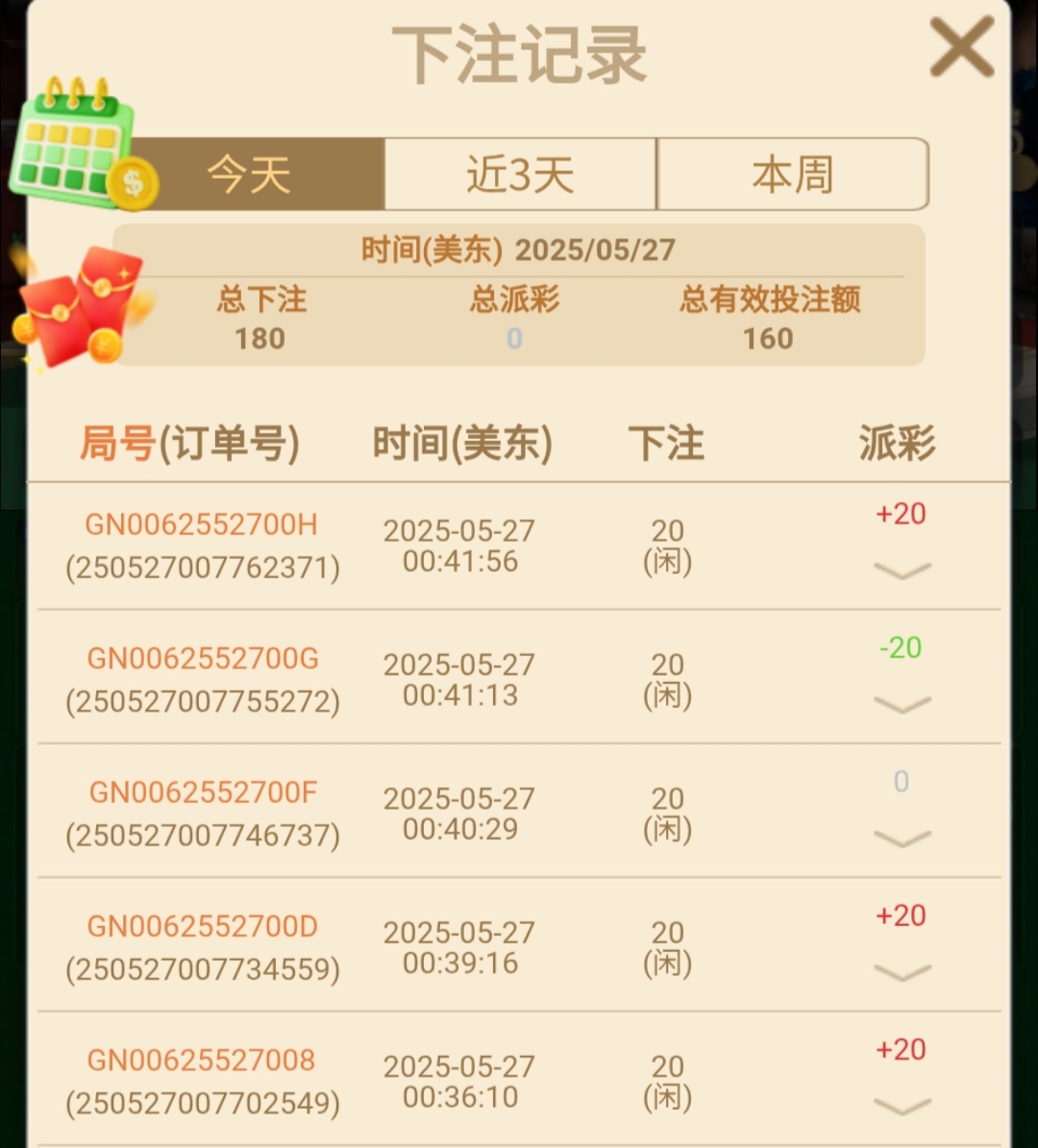Viewport: 1038px width, 1148px height.
Task: Switch to the 近3天 tab
Action: (520, 175)
